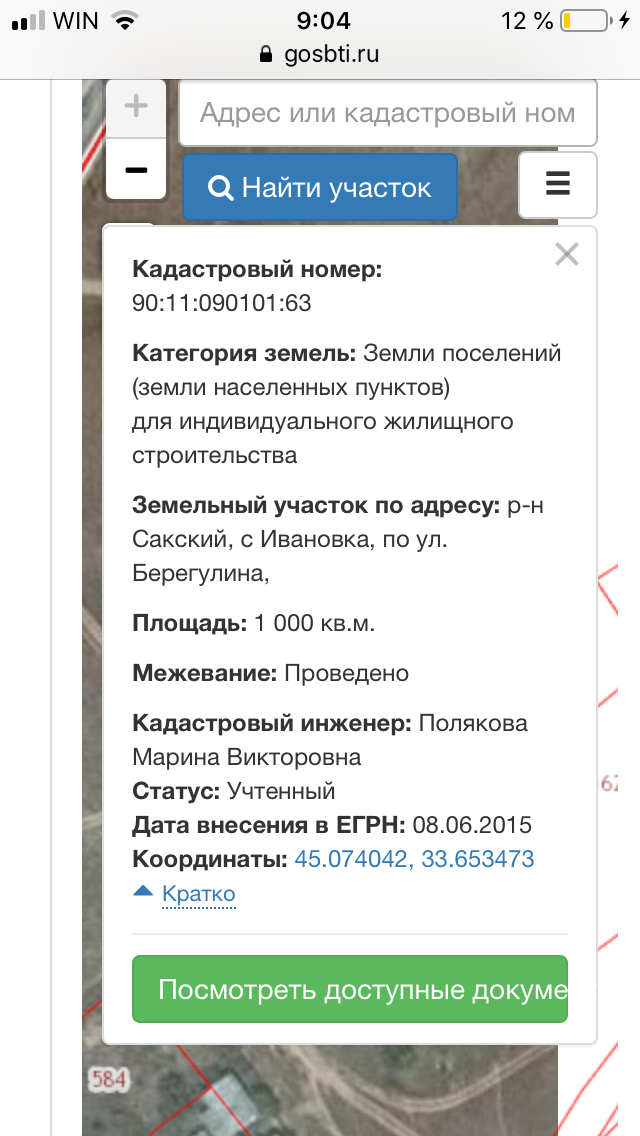Tap the Найти участок search button
The image size is (640, 1136).
click(x=320, y=188)
